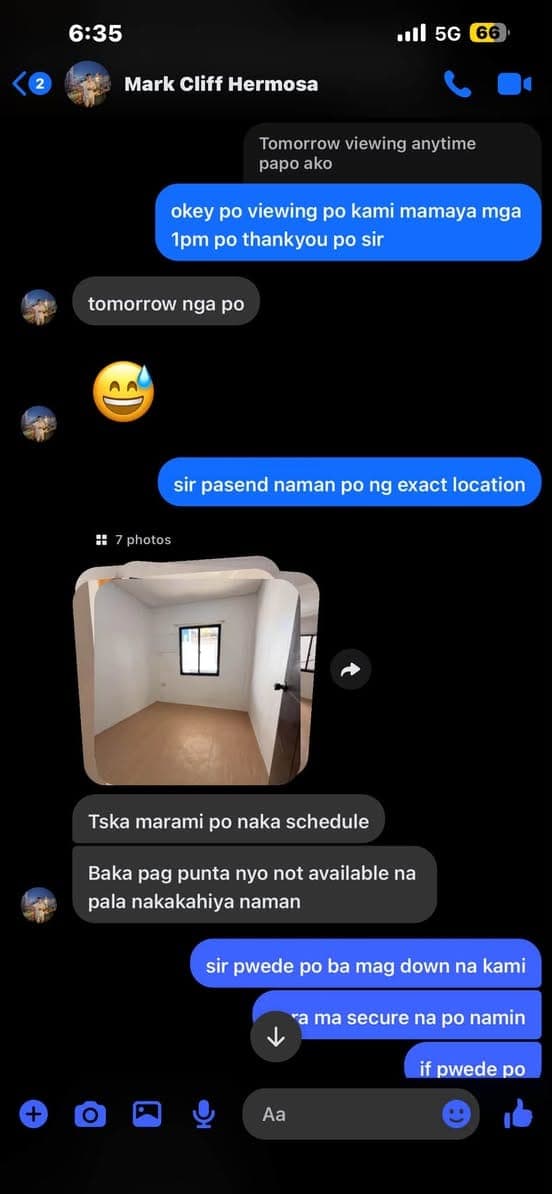Go back to the chats list
552x1194 pixels.
point(31,83)
